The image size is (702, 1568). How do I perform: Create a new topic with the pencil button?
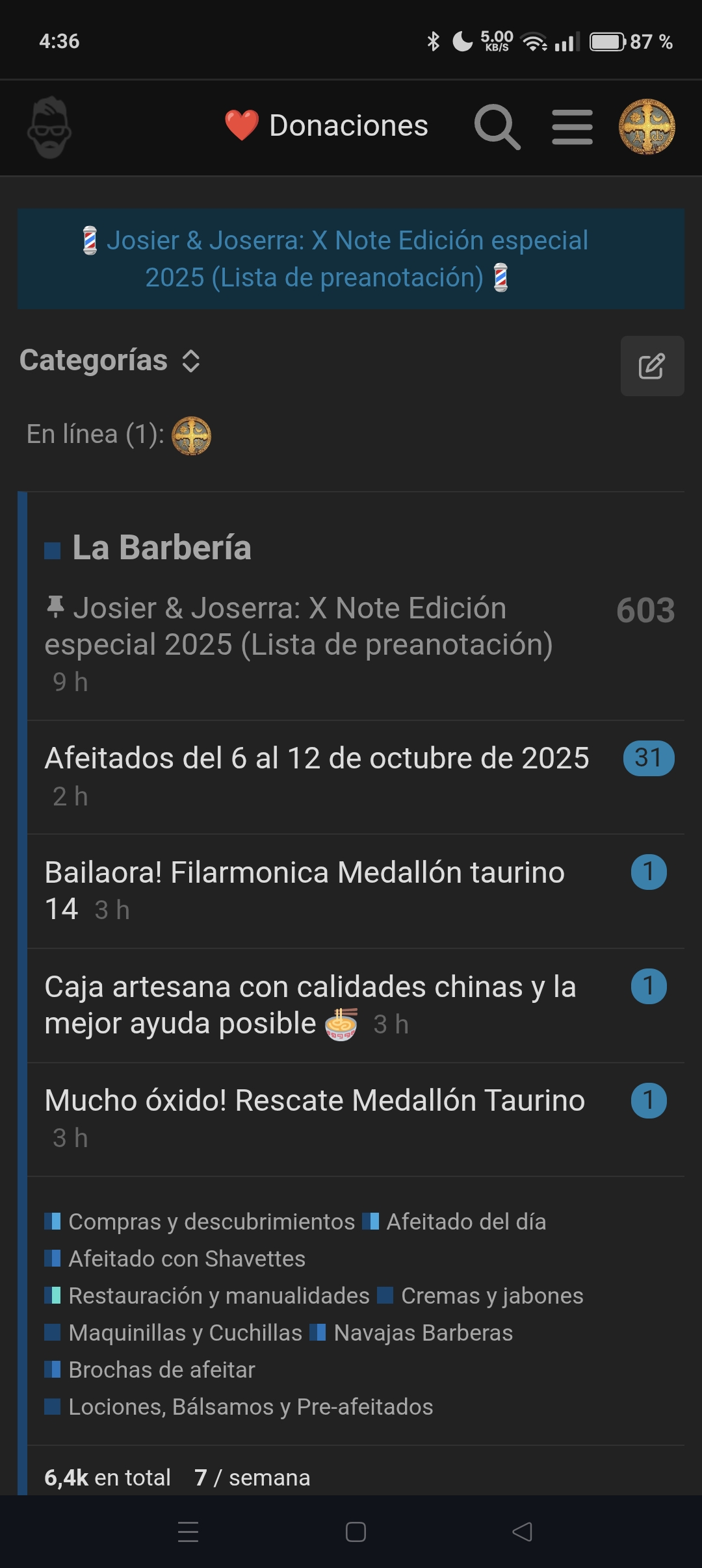pyautogui.click(x=652, y=366)
